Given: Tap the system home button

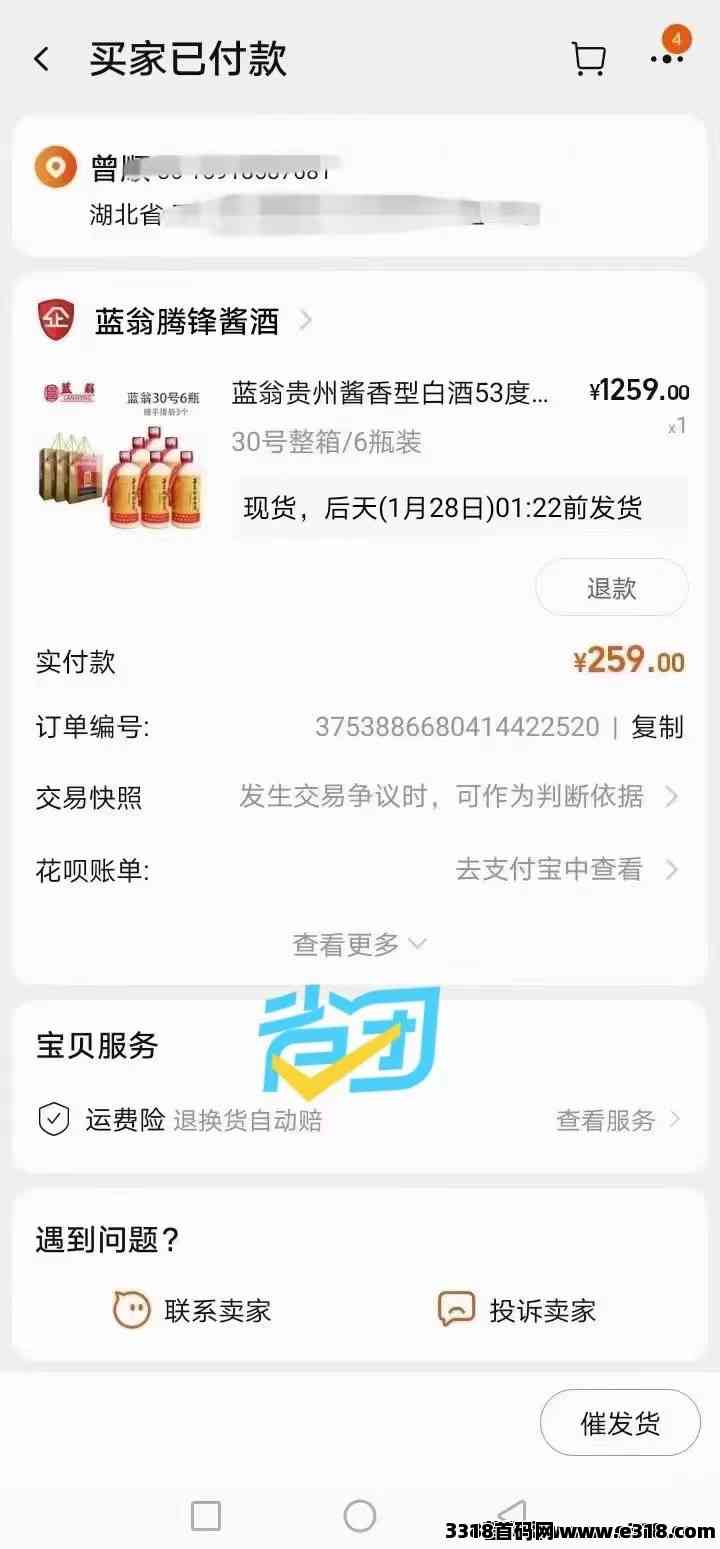Looking at the screenshot, I should (360, 1516).
